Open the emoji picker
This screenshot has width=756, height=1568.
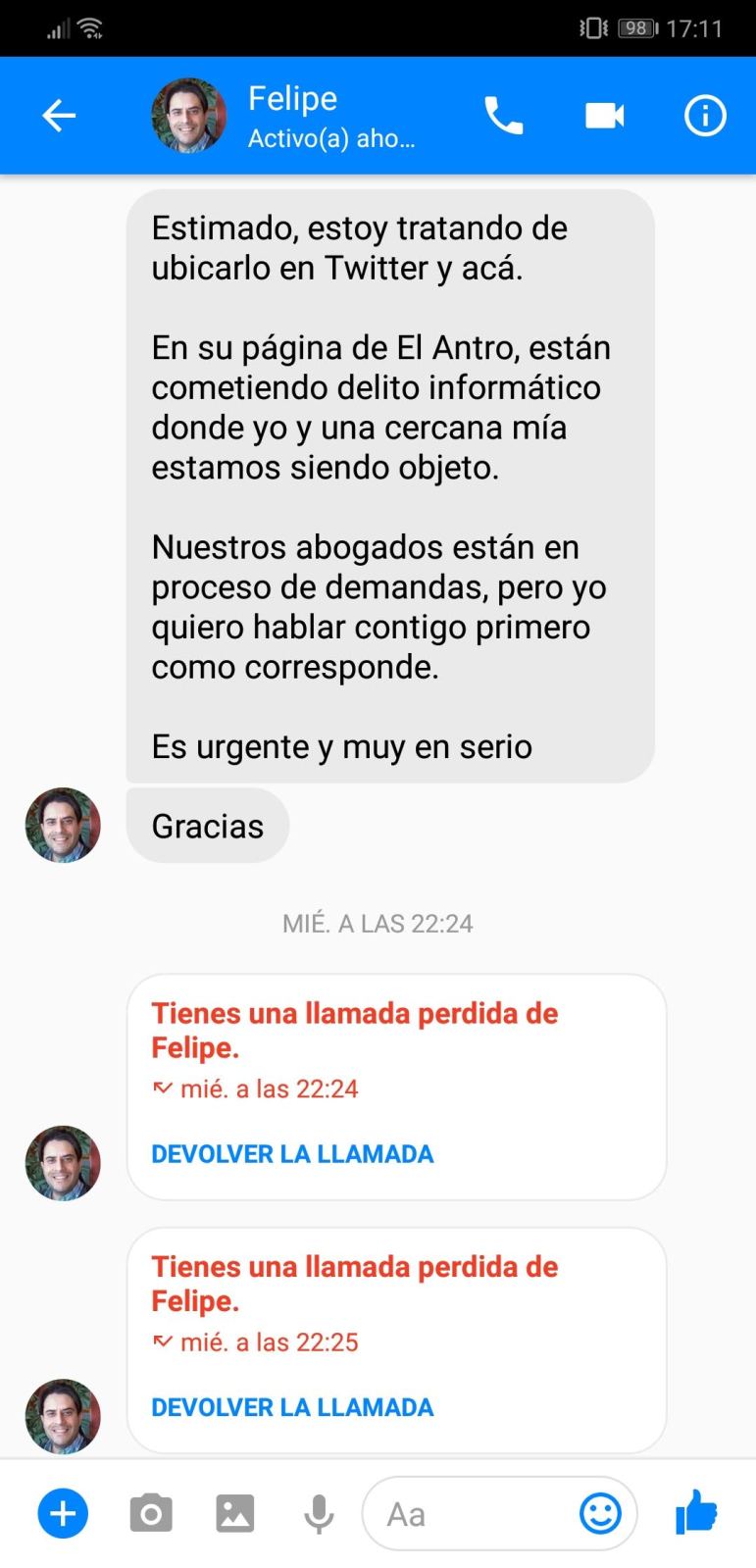tap(600, 1513)
